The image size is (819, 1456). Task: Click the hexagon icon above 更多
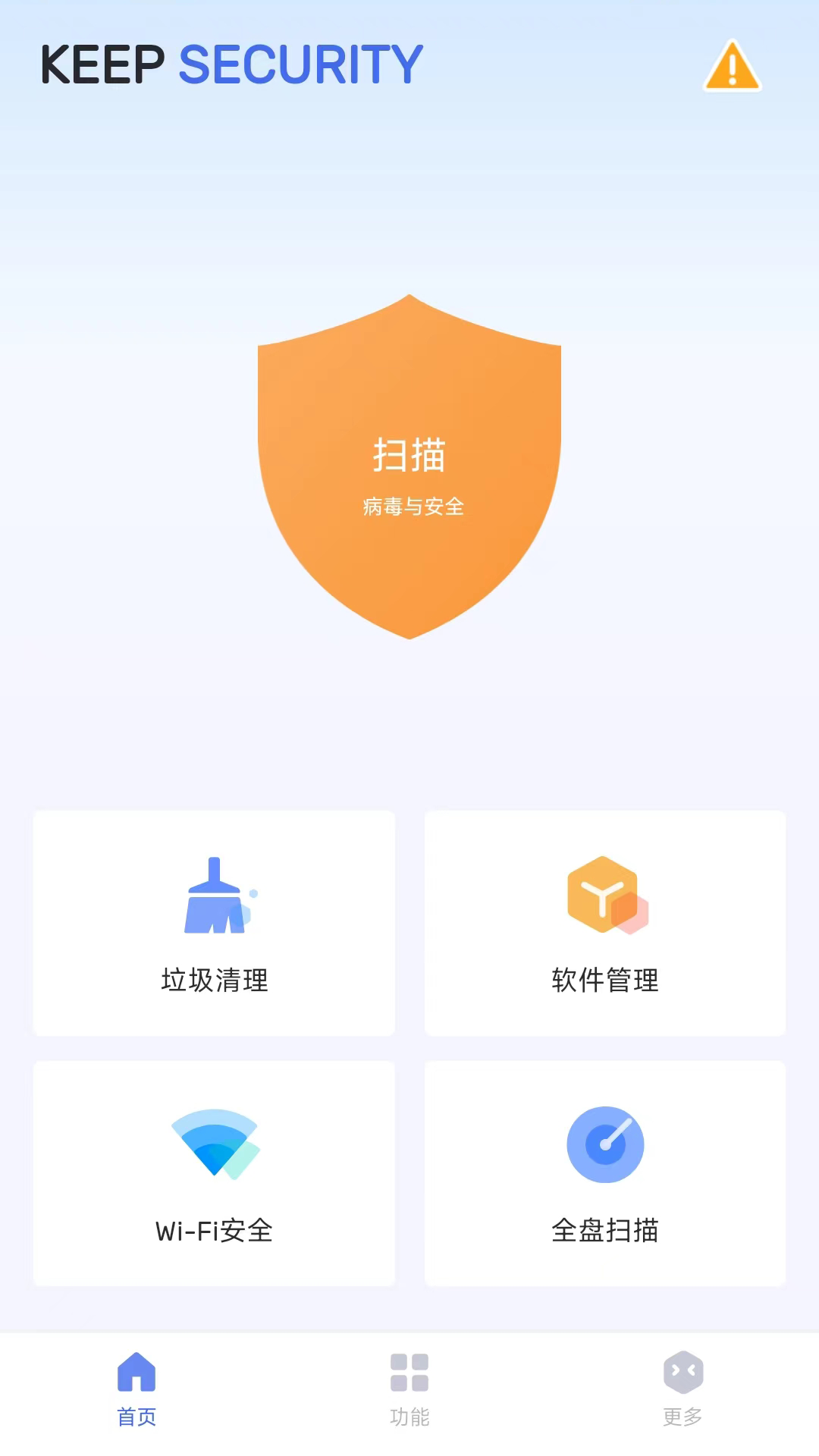[x=682, y=1373]
